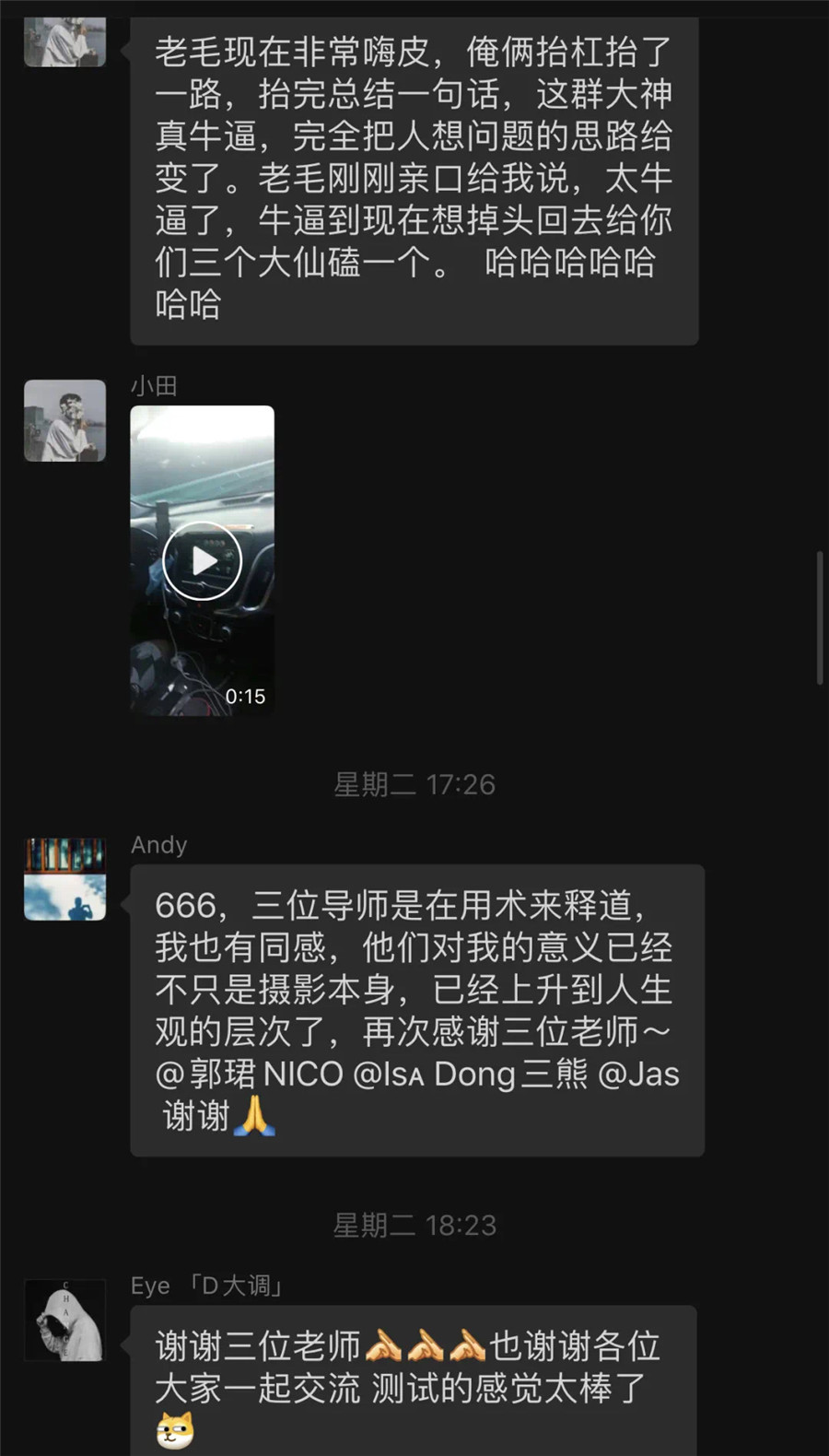The width and height of the screenshot is (829, 1456).
Task: View Eye「D大调」's profile avatar
Action: click(64, 1320)
